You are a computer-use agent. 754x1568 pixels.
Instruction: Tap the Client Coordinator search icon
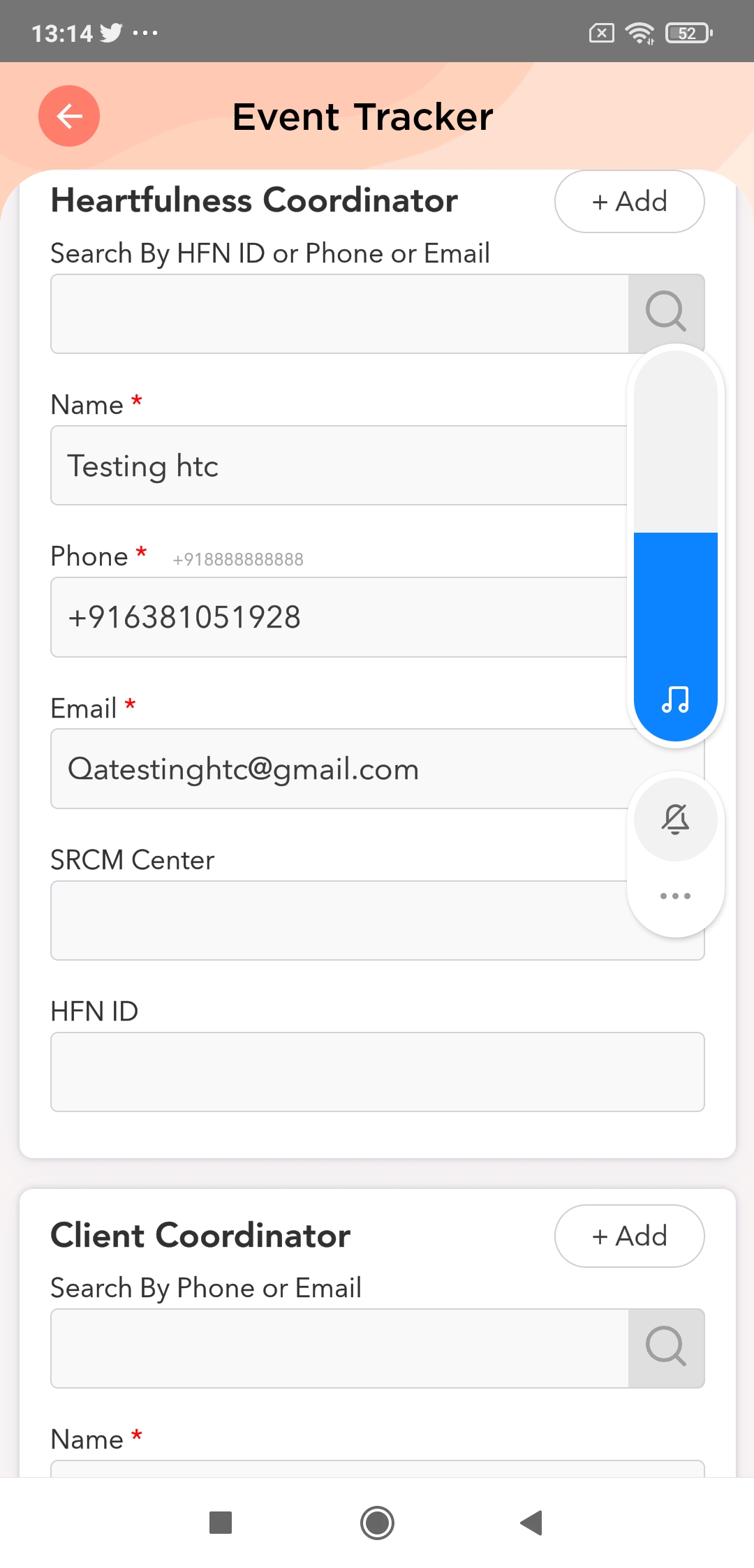(665, 1347)
